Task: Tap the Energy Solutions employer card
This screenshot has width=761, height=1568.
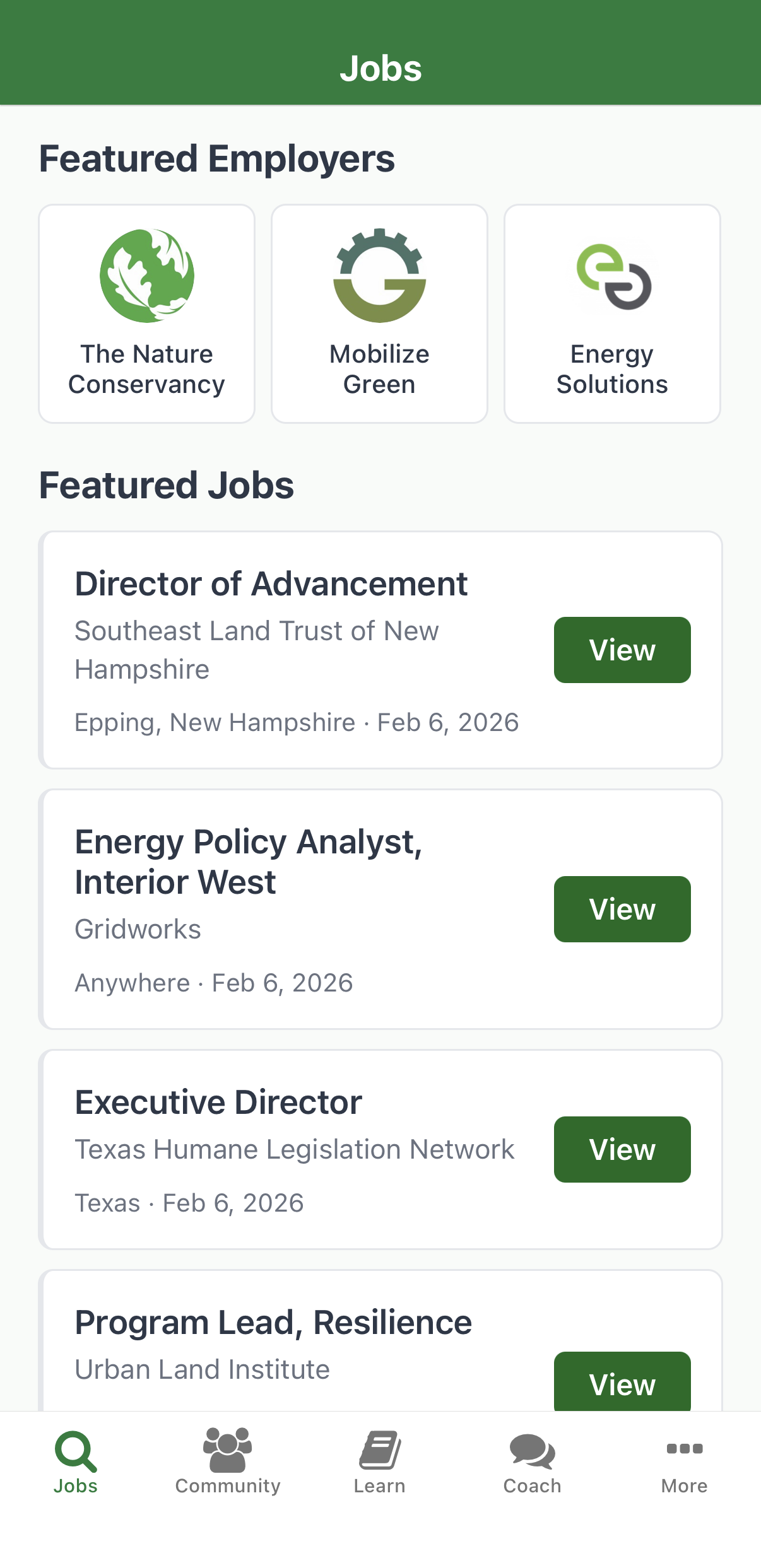Action: tap(612, 313)
